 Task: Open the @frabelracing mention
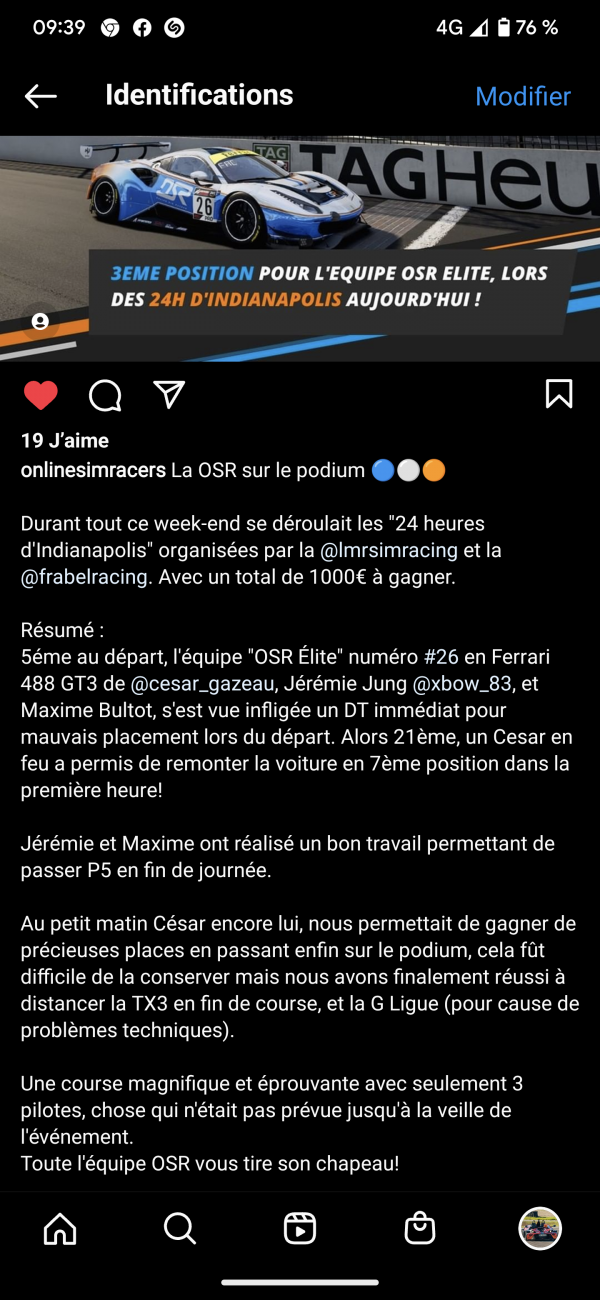(x=84, y=578)
